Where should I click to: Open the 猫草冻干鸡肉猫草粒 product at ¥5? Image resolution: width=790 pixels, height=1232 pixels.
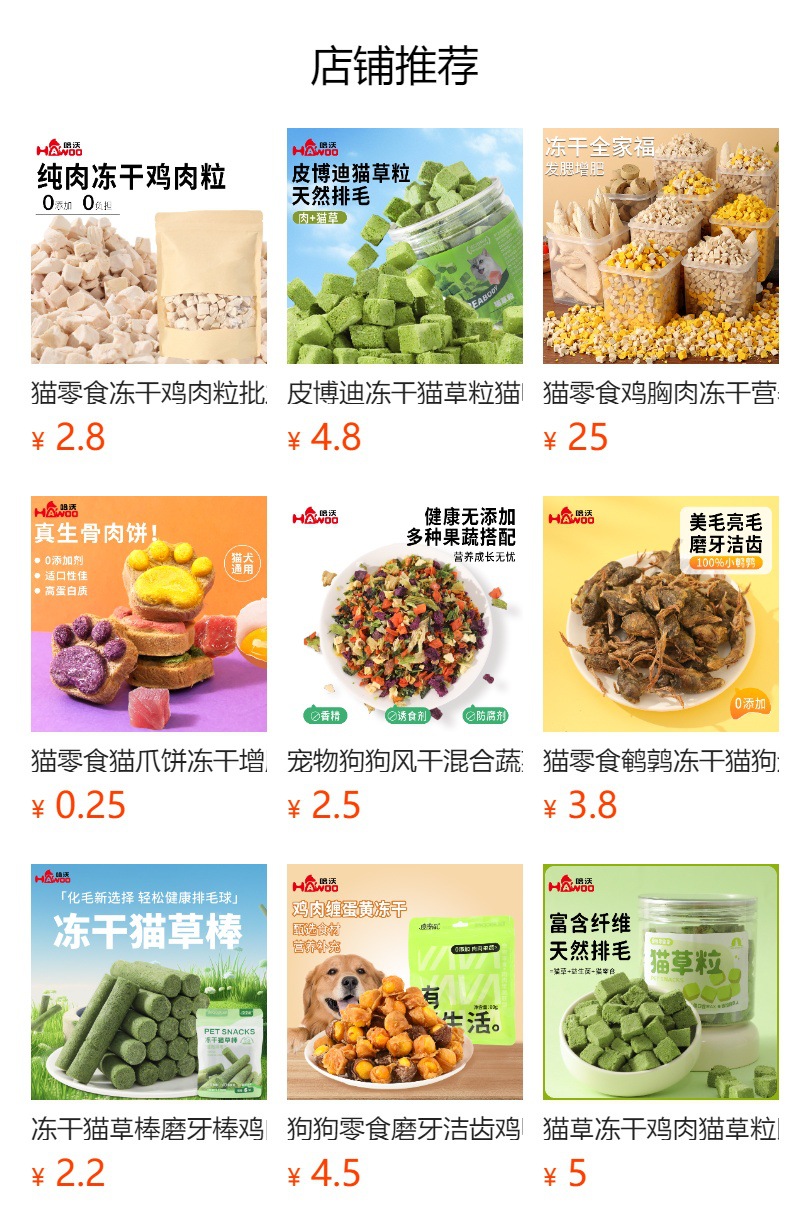[661, 982]
